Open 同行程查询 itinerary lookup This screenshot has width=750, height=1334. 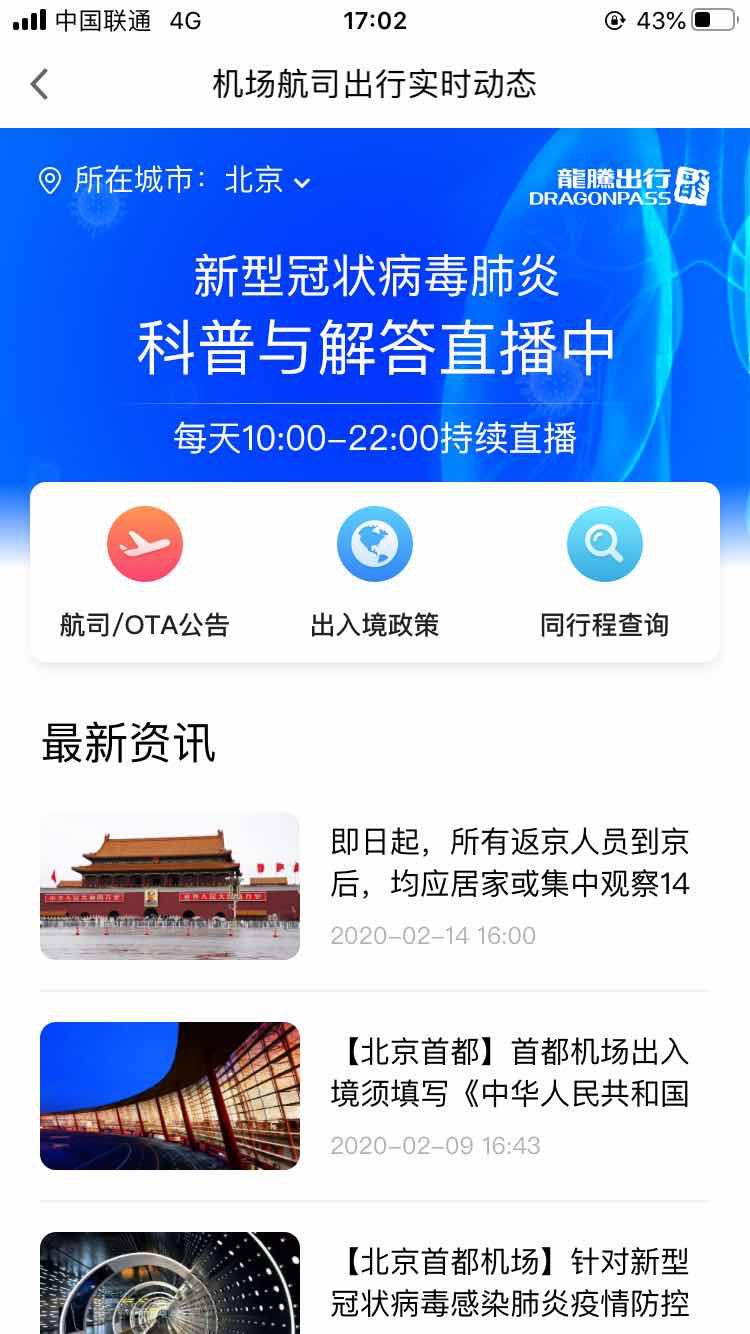coord(604,572)
